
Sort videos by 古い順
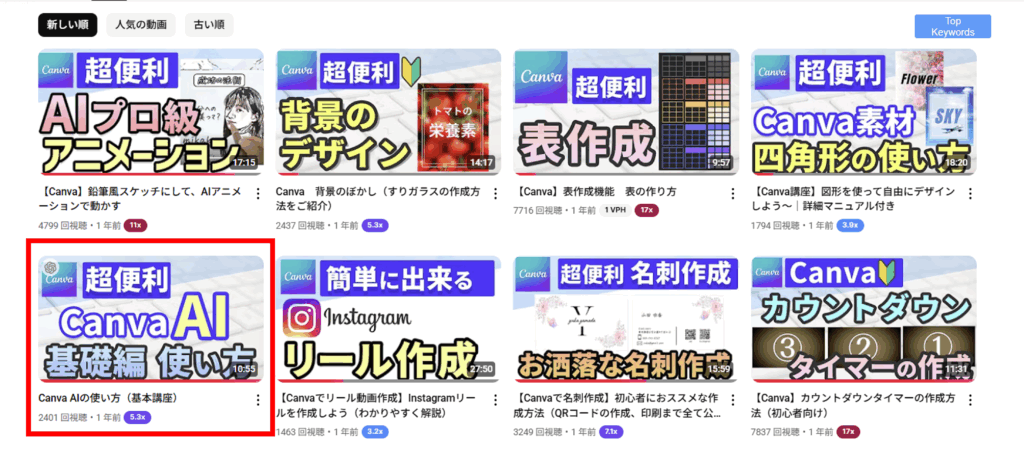[209, 24]
